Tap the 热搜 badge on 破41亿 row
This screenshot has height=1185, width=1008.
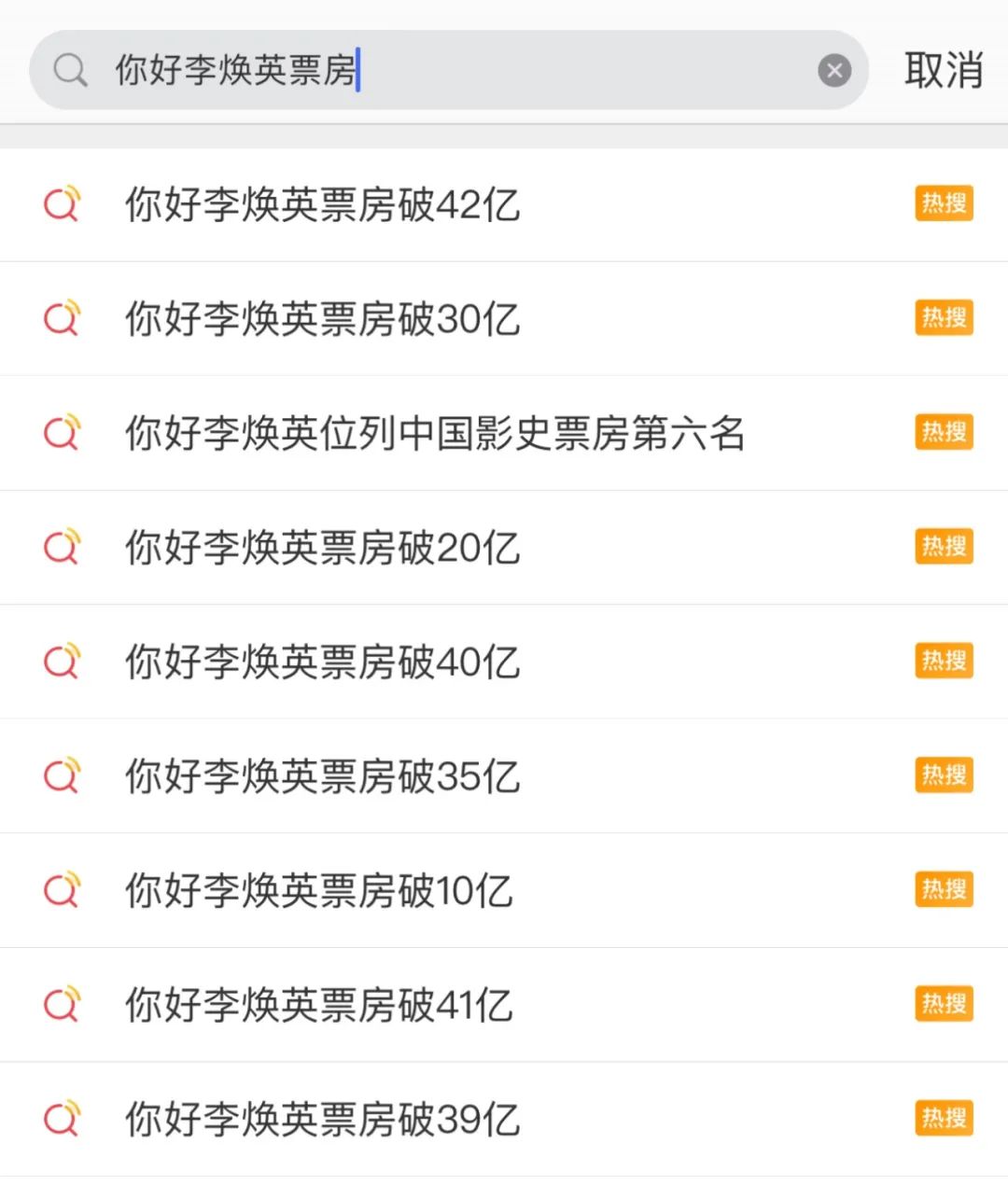943,1004
